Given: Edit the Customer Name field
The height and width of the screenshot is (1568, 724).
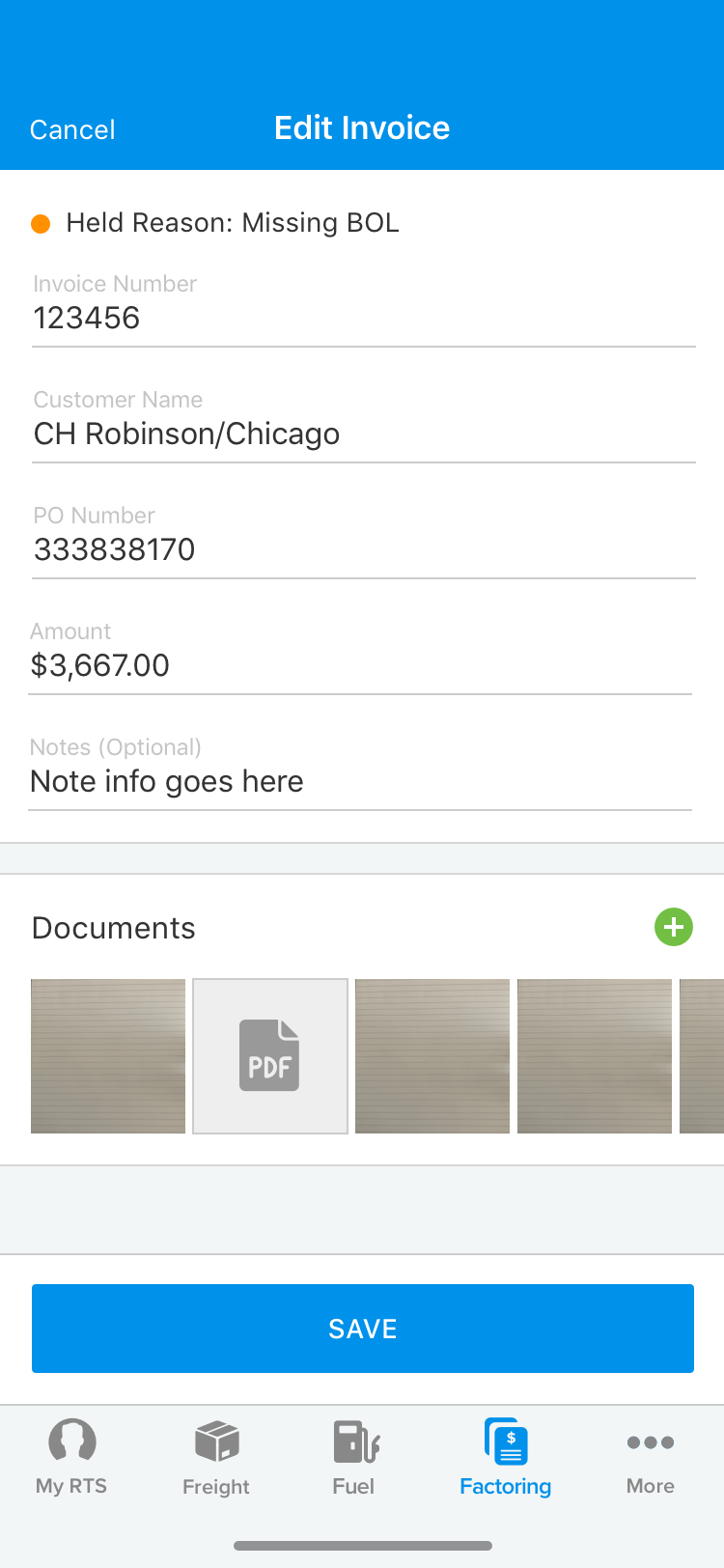Looking at the screenshot, I should coord(362,434).
